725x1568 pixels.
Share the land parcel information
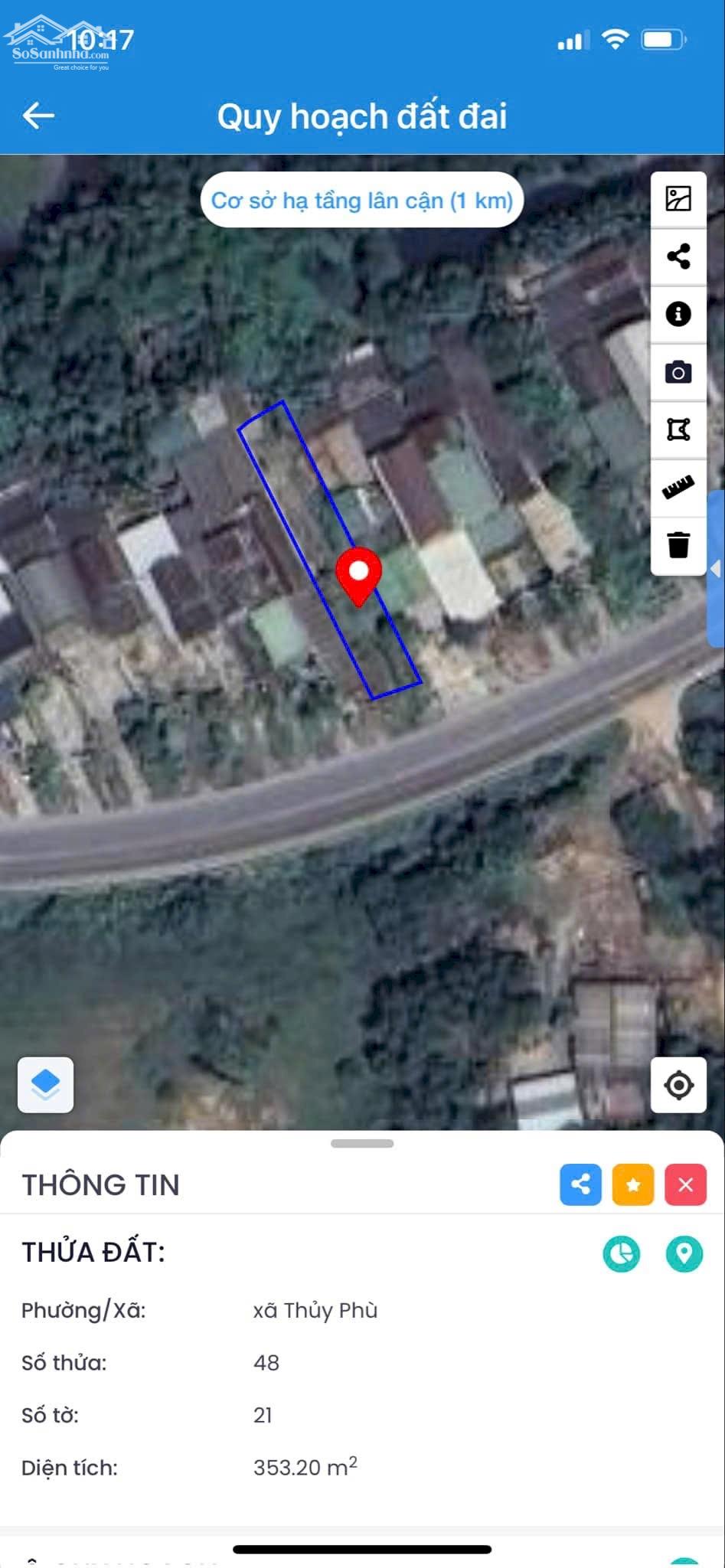click(580, 1184)
